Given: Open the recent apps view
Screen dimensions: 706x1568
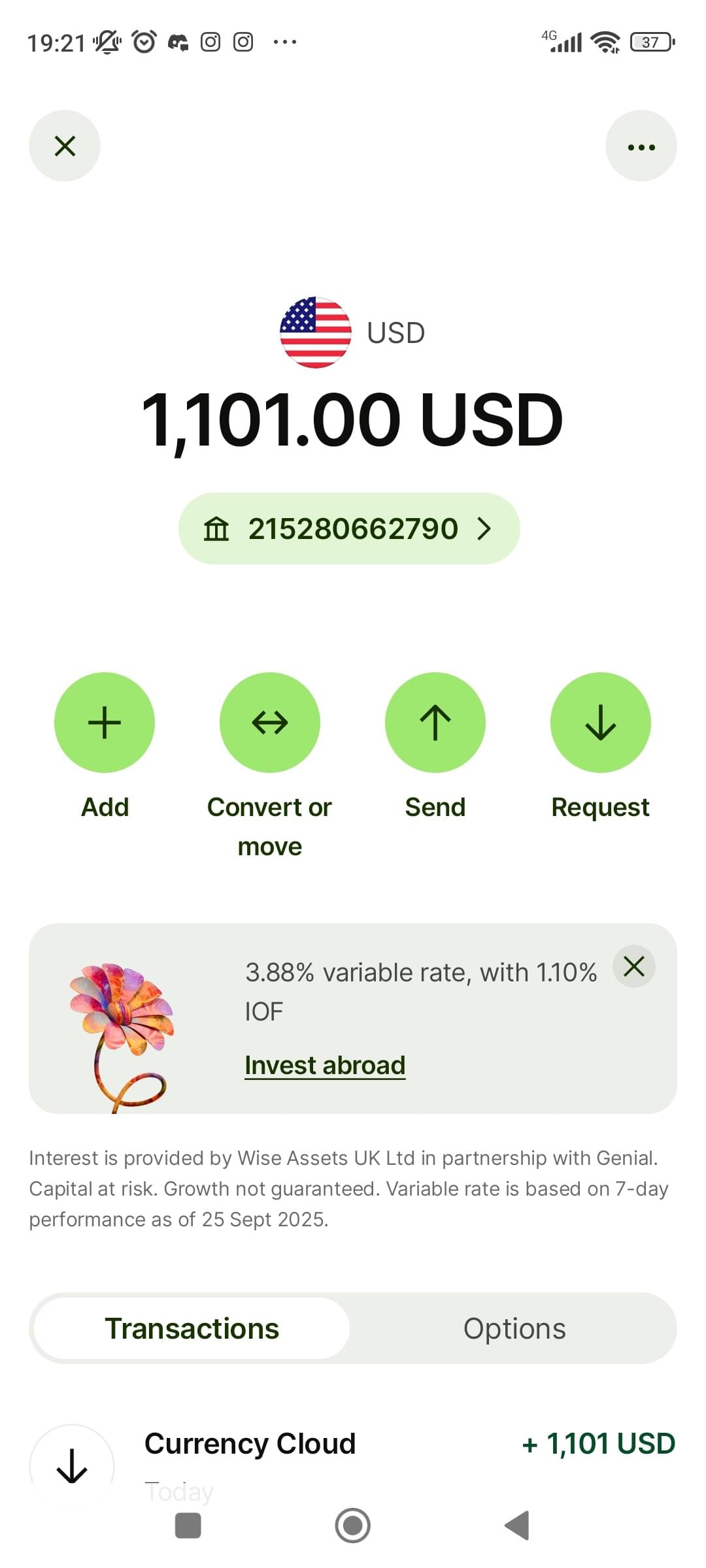Looking at the screenshot, I should pyautogui.click(x=188, y=1526).
